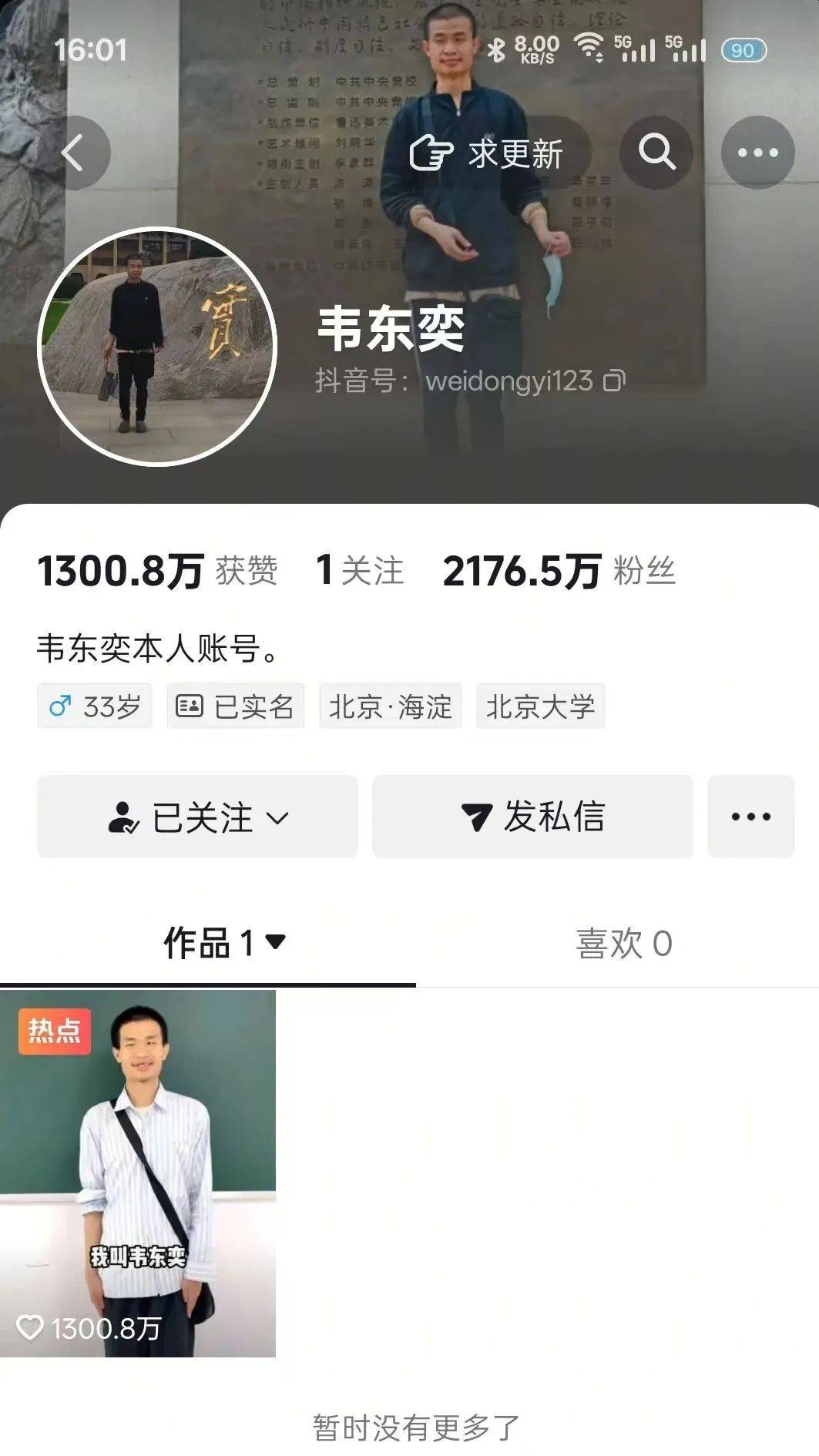
Task: Send a private message via 发私信
Action: (x=532, y=817)
